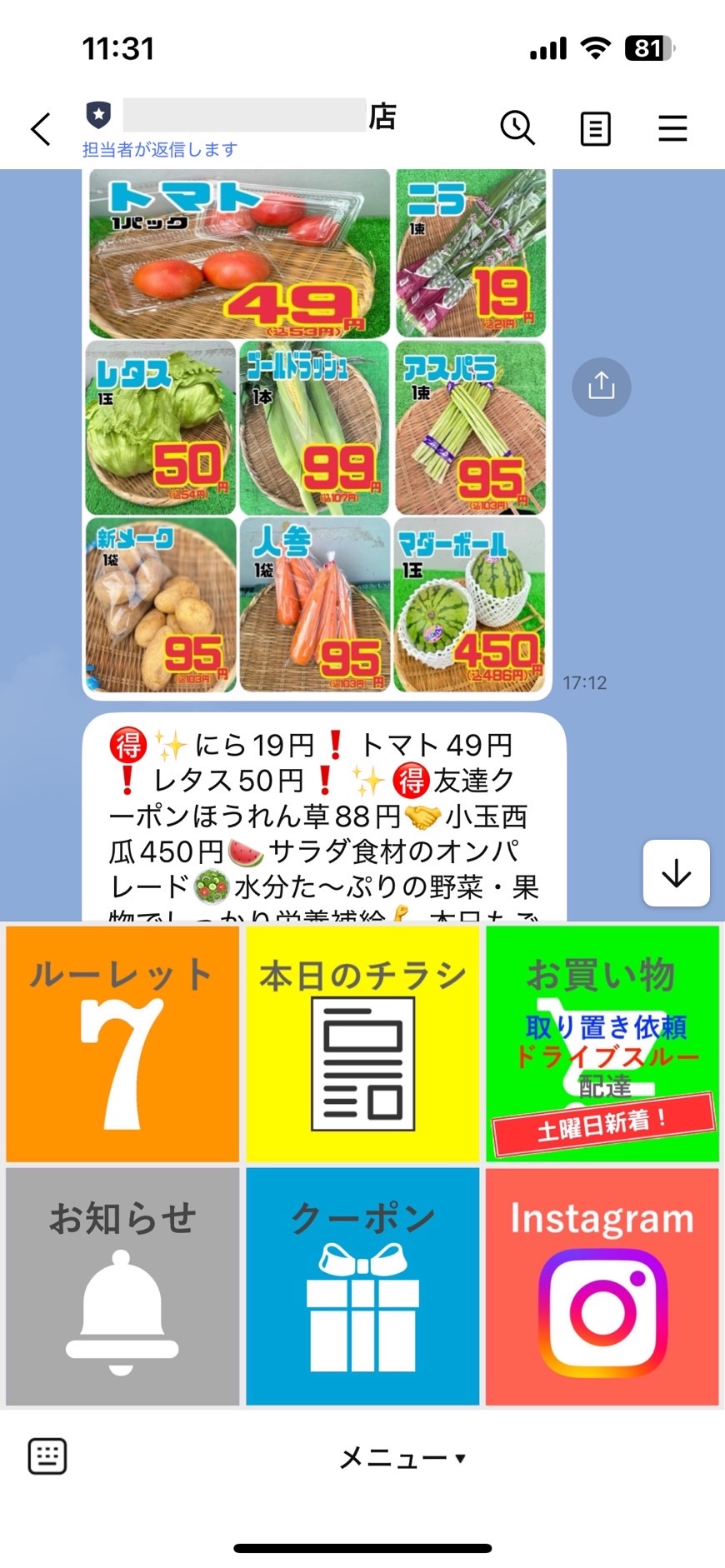725x1568 pixels.
Task: Open the ルーレット tile
Action: (x=122, y=1043)
